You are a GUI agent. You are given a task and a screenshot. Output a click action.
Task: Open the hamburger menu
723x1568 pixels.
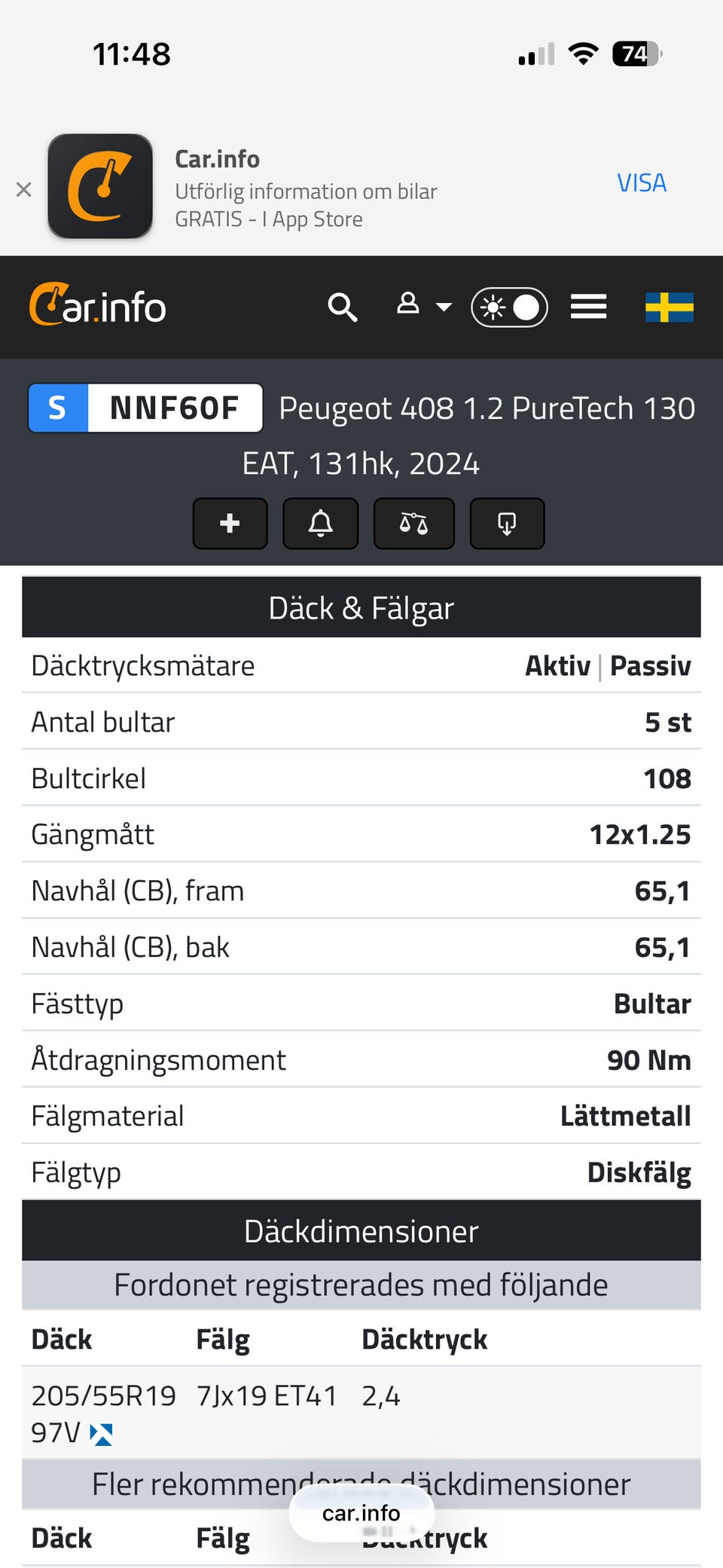tap(589, 307)
